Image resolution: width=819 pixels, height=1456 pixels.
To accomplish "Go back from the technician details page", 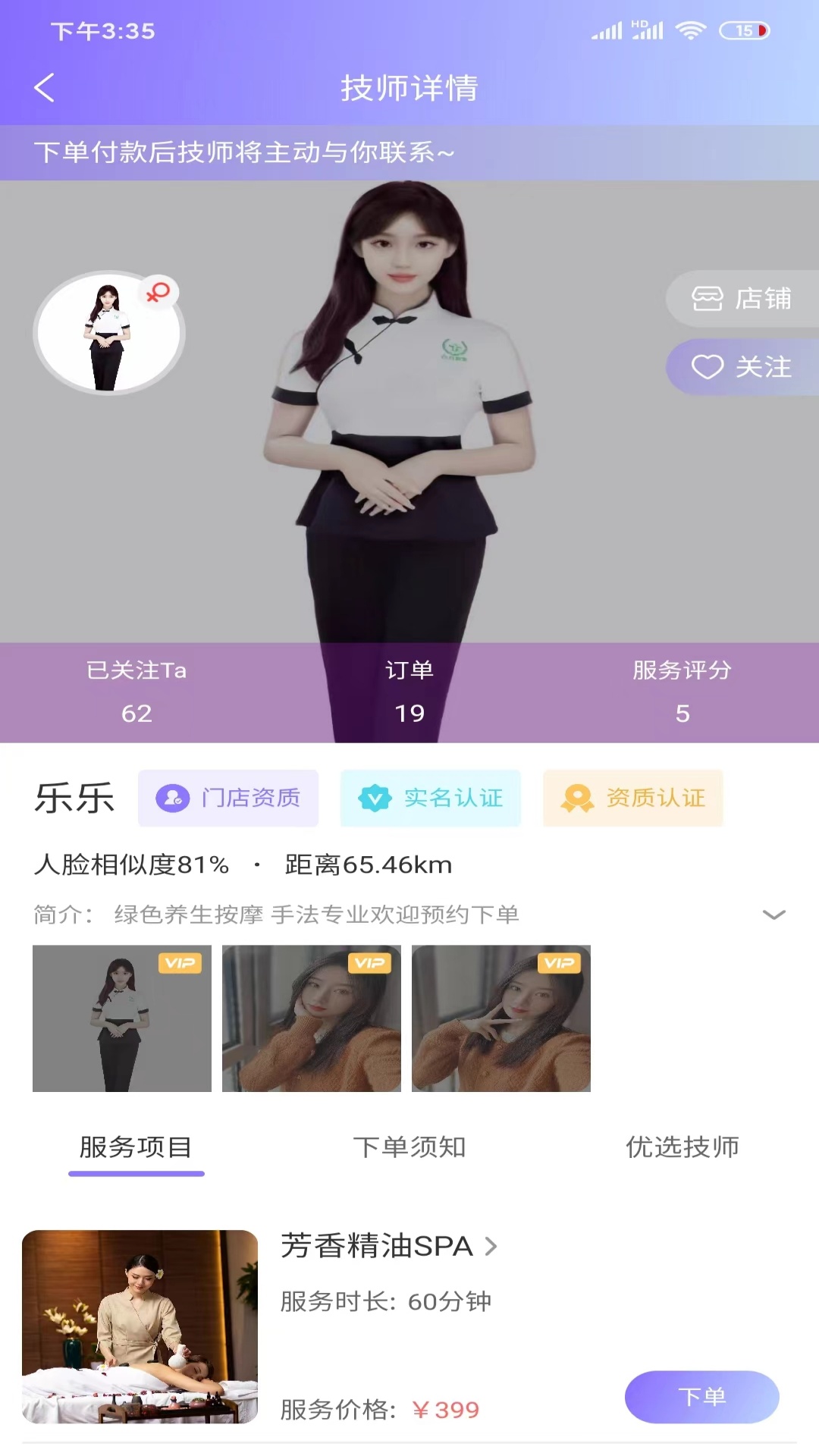I will tap(45, 88).
